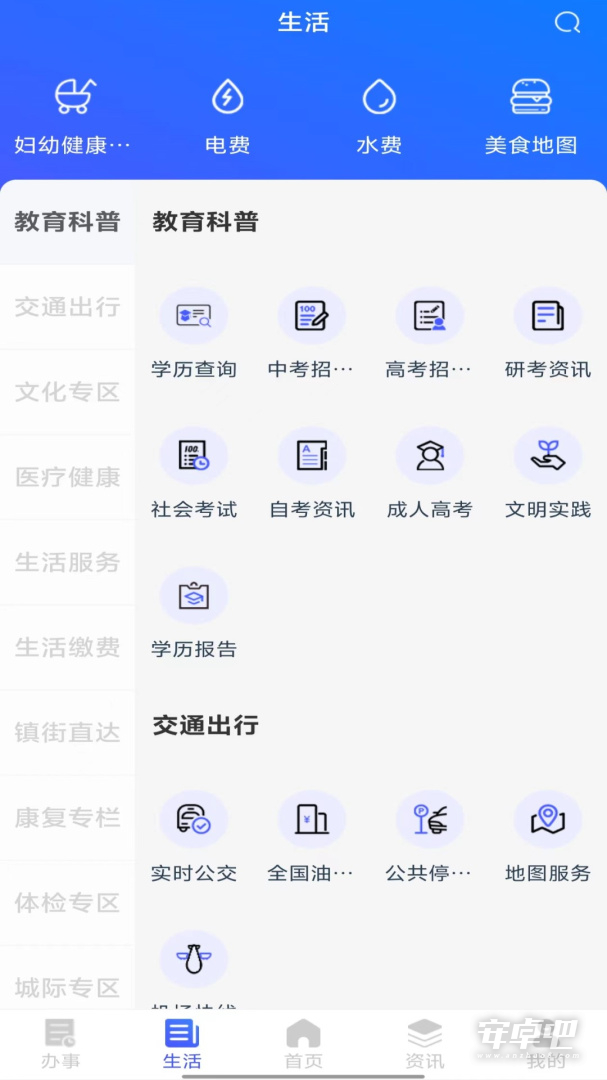Viewport: 607px width, 1080px height.
Task: Select 生活缴费 category
Action: coord(68,647)
